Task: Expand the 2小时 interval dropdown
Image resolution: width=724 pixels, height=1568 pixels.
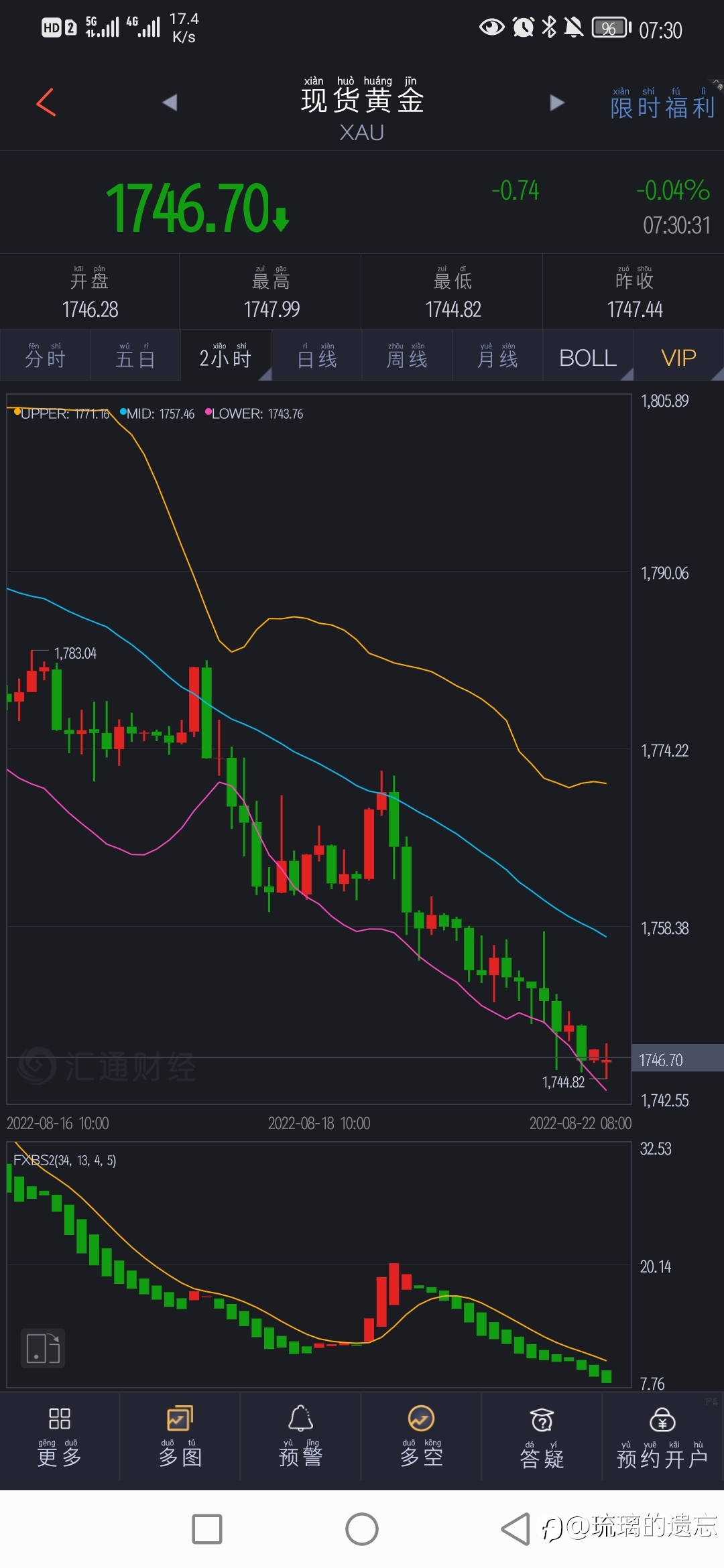Action: (226, 355)
